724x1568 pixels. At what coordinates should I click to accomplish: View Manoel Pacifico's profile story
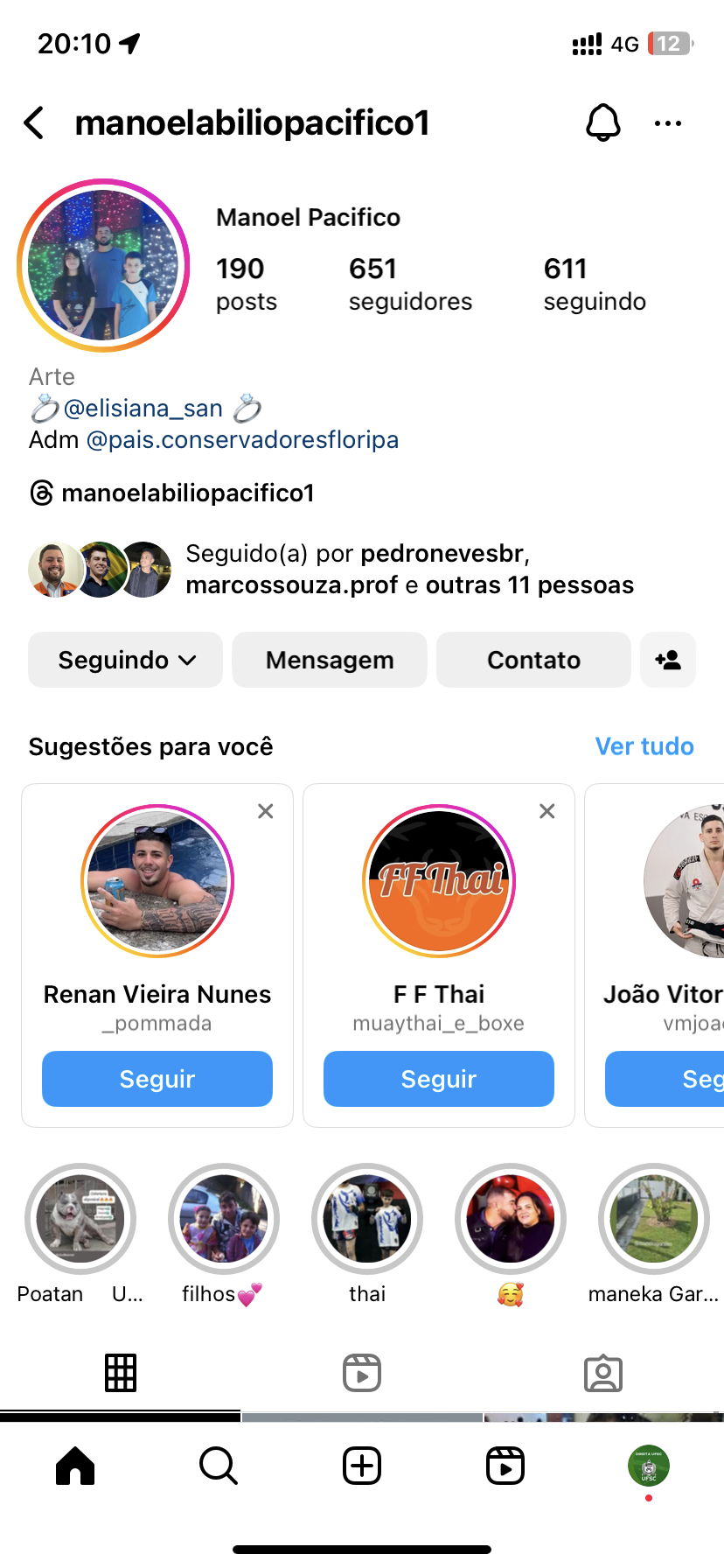click(103, 265)
